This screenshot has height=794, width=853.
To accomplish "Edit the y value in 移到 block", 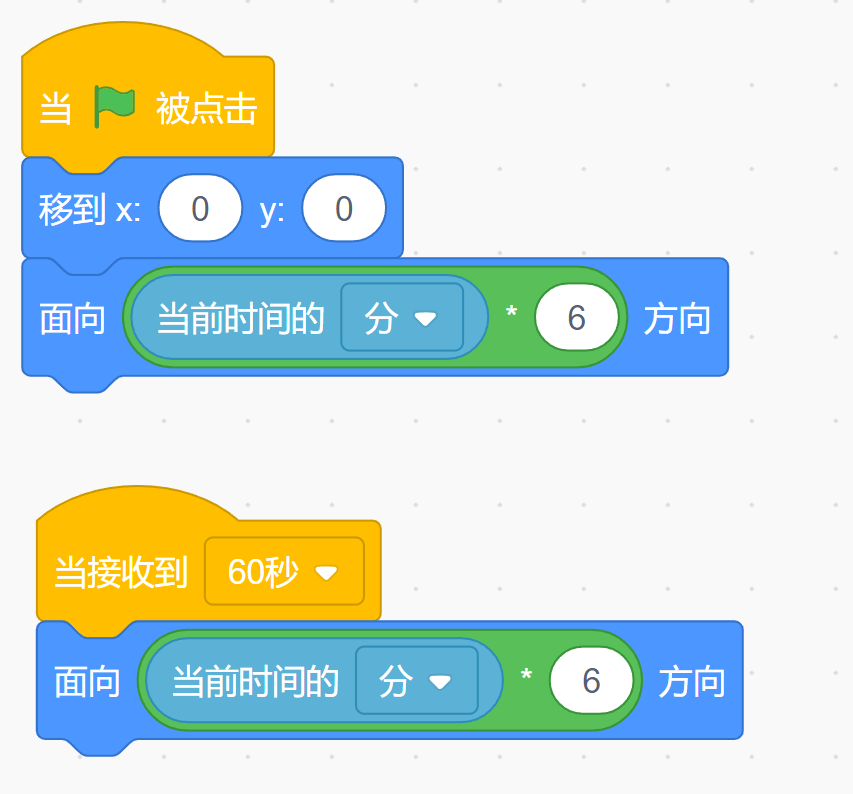I will pyautogui.click(x=343, y=209).
